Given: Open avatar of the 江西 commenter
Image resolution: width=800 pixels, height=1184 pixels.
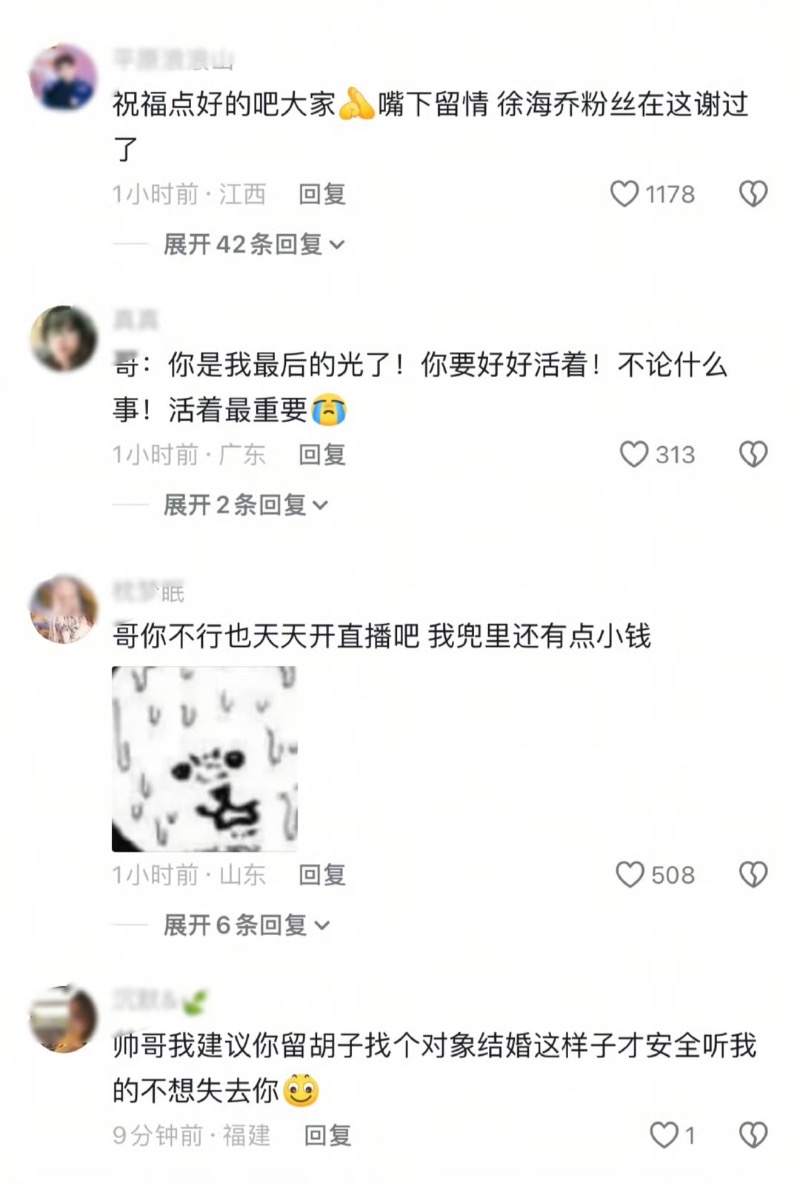Looking at the screenshot, I should tap(64, 77).
